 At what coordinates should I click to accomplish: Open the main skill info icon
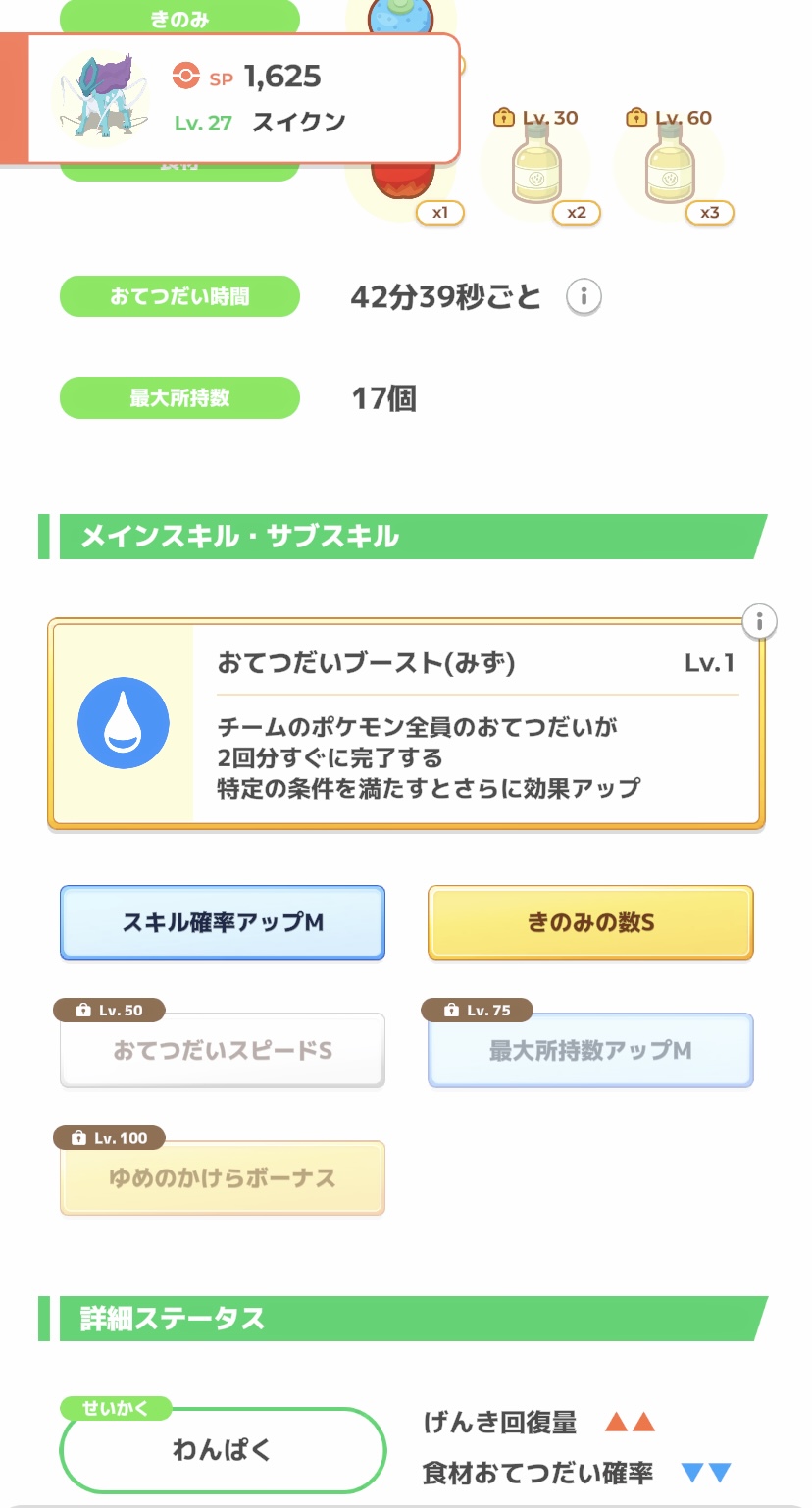tap(759, 622)
